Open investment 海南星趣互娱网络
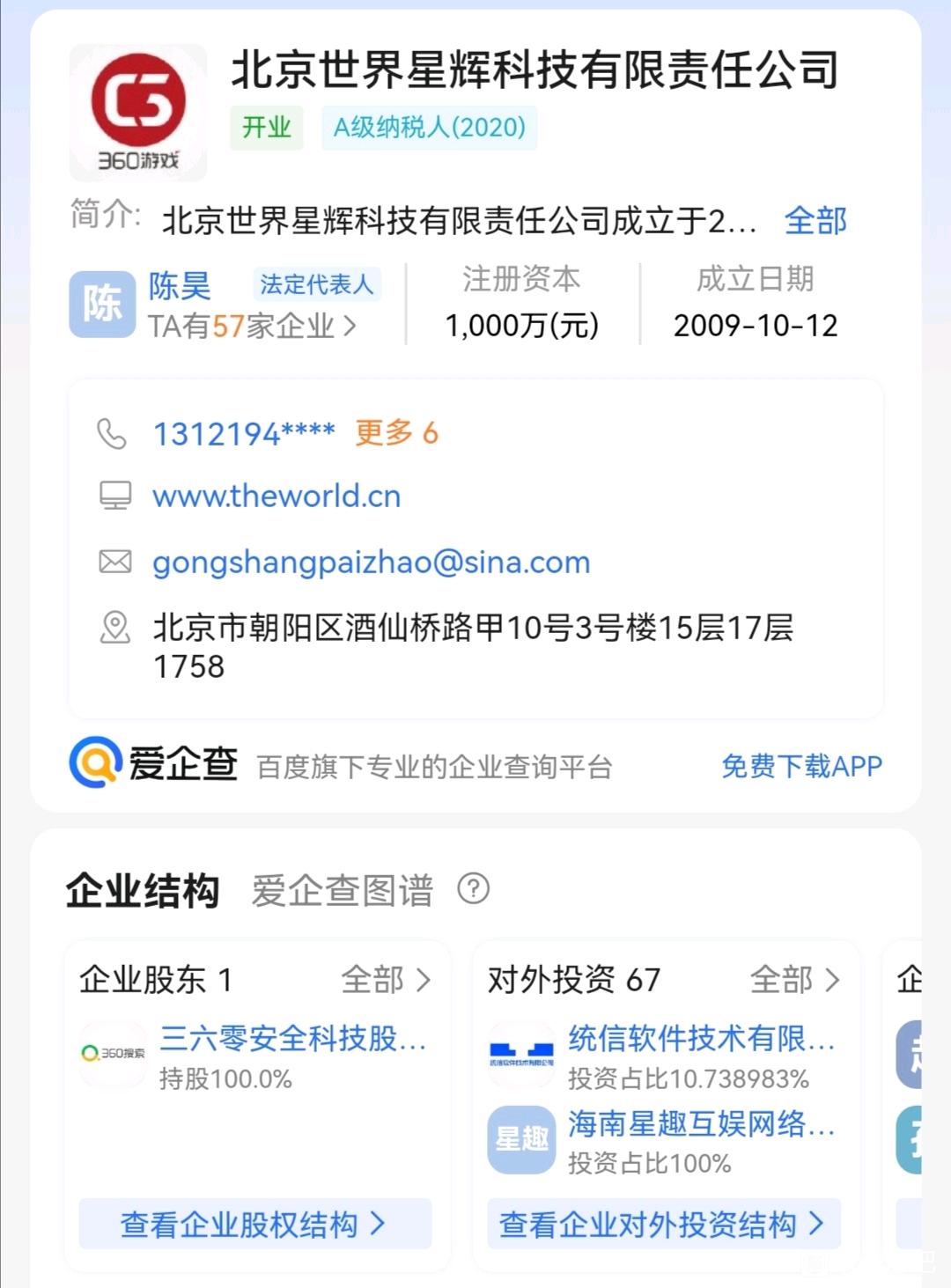Image resolution: width=951 pixels, height=1288 pixels. coord(700,1124)
